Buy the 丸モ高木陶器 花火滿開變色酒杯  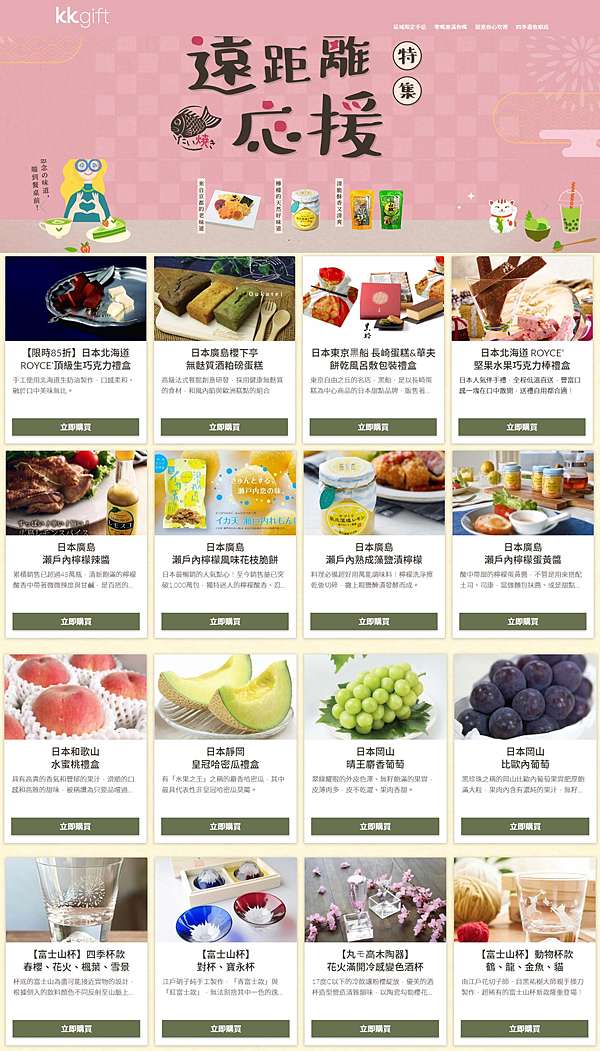coord(375,1029)
